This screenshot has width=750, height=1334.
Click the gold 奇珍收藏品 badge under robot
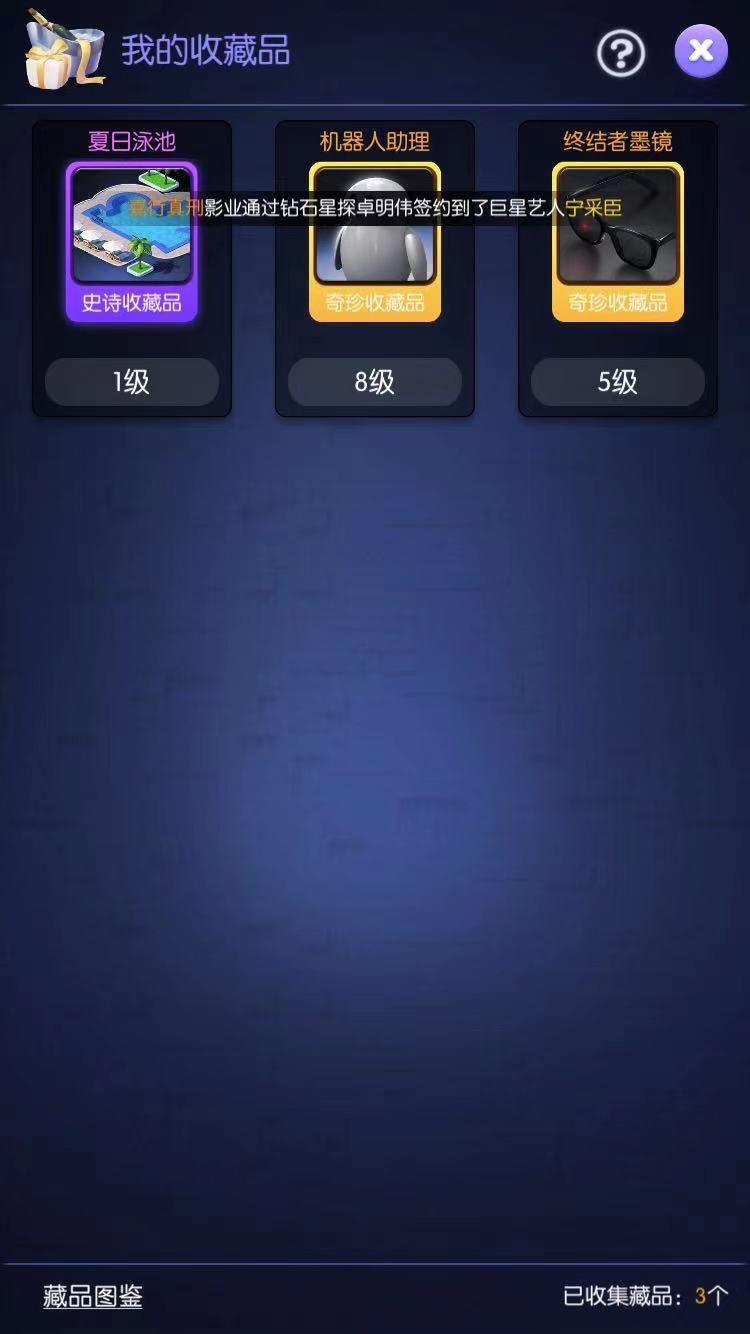pyautogui.click(x=374, y=307)
